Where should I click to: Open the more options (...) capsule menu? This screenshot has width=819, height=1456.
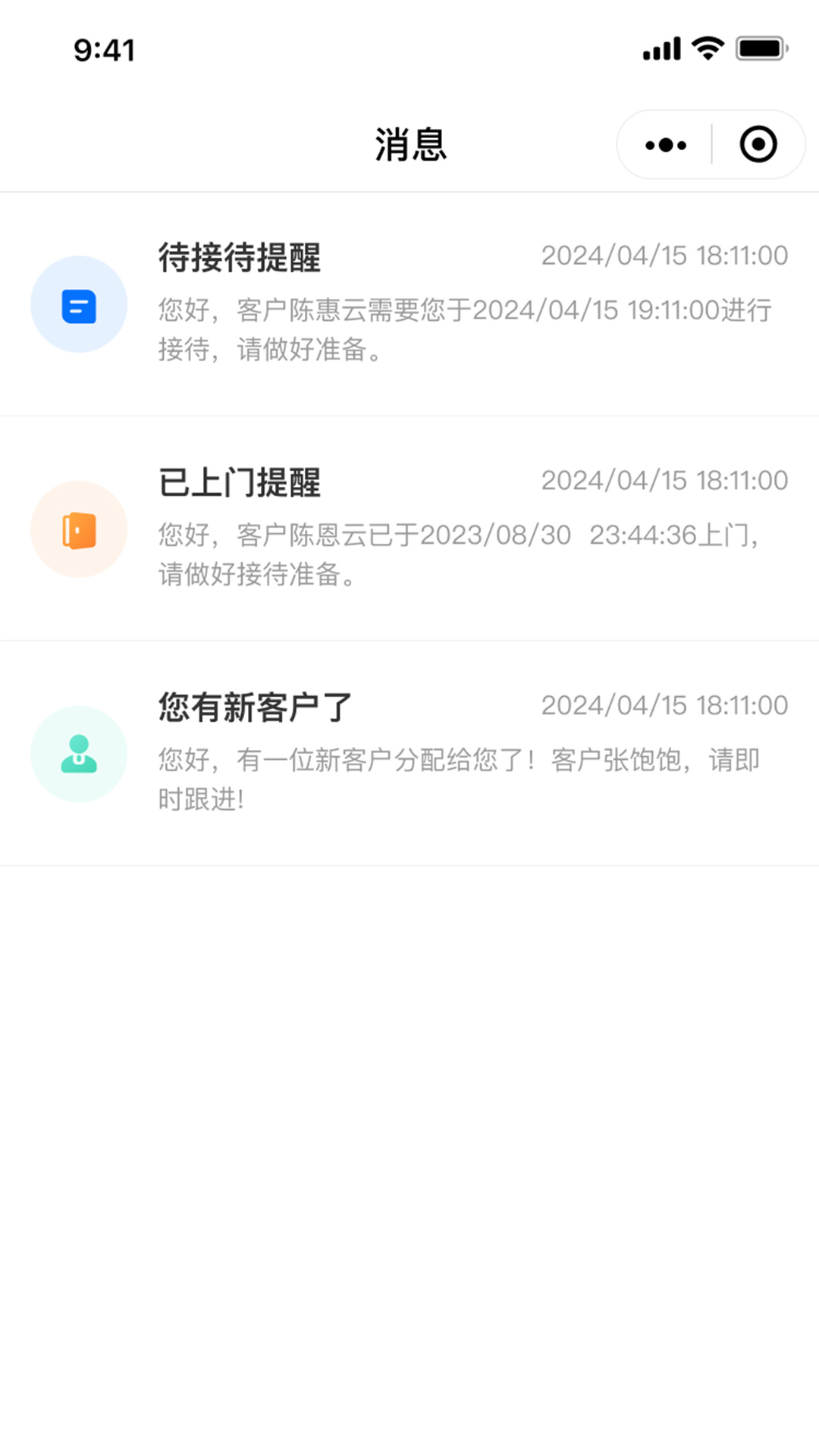coord(663,143)
